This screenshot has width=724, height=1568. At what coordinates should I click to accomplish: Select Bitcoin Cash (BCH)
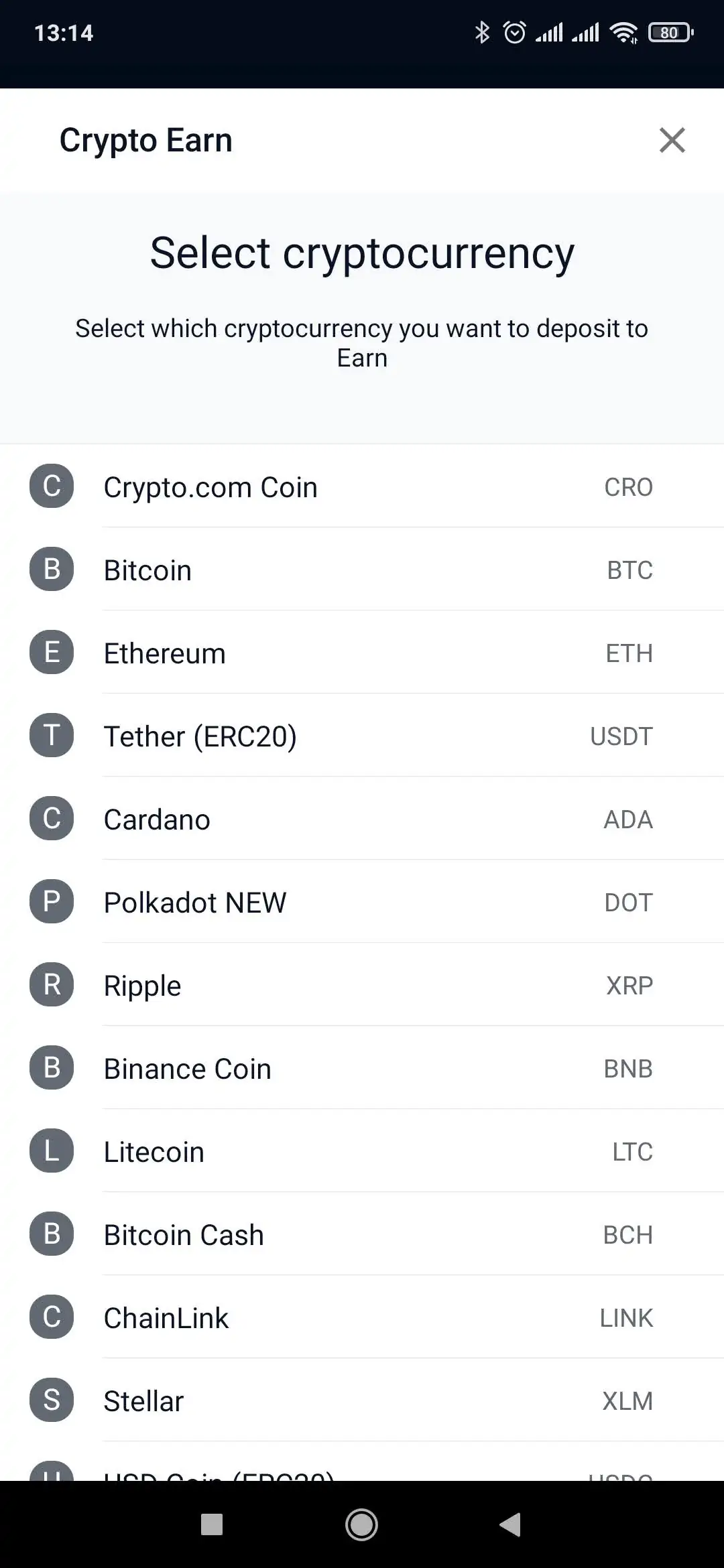click(362, 1234)
